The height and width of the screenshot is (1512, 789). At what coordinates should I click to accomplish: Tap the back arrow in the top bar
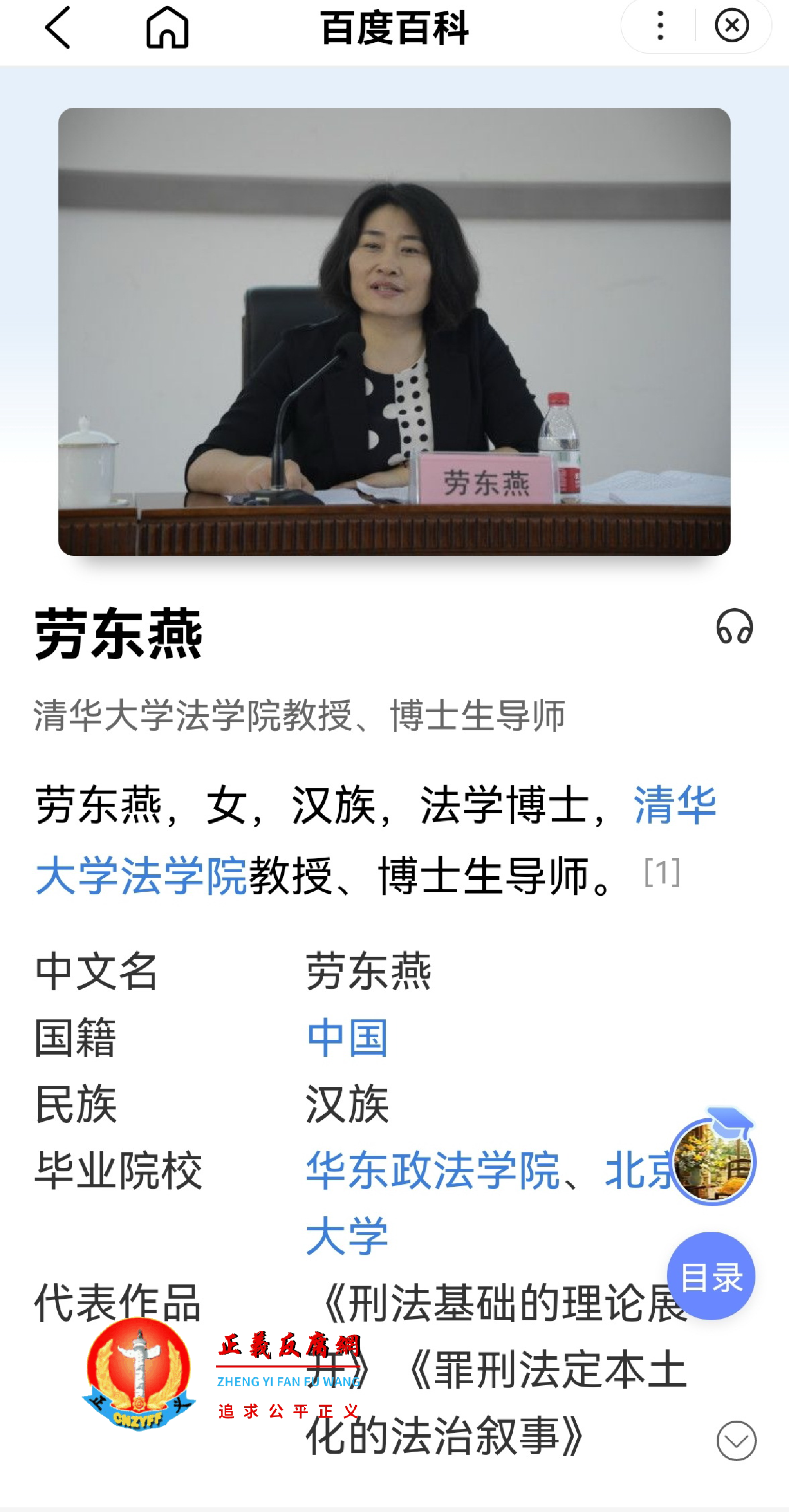[x=57, y=27]
